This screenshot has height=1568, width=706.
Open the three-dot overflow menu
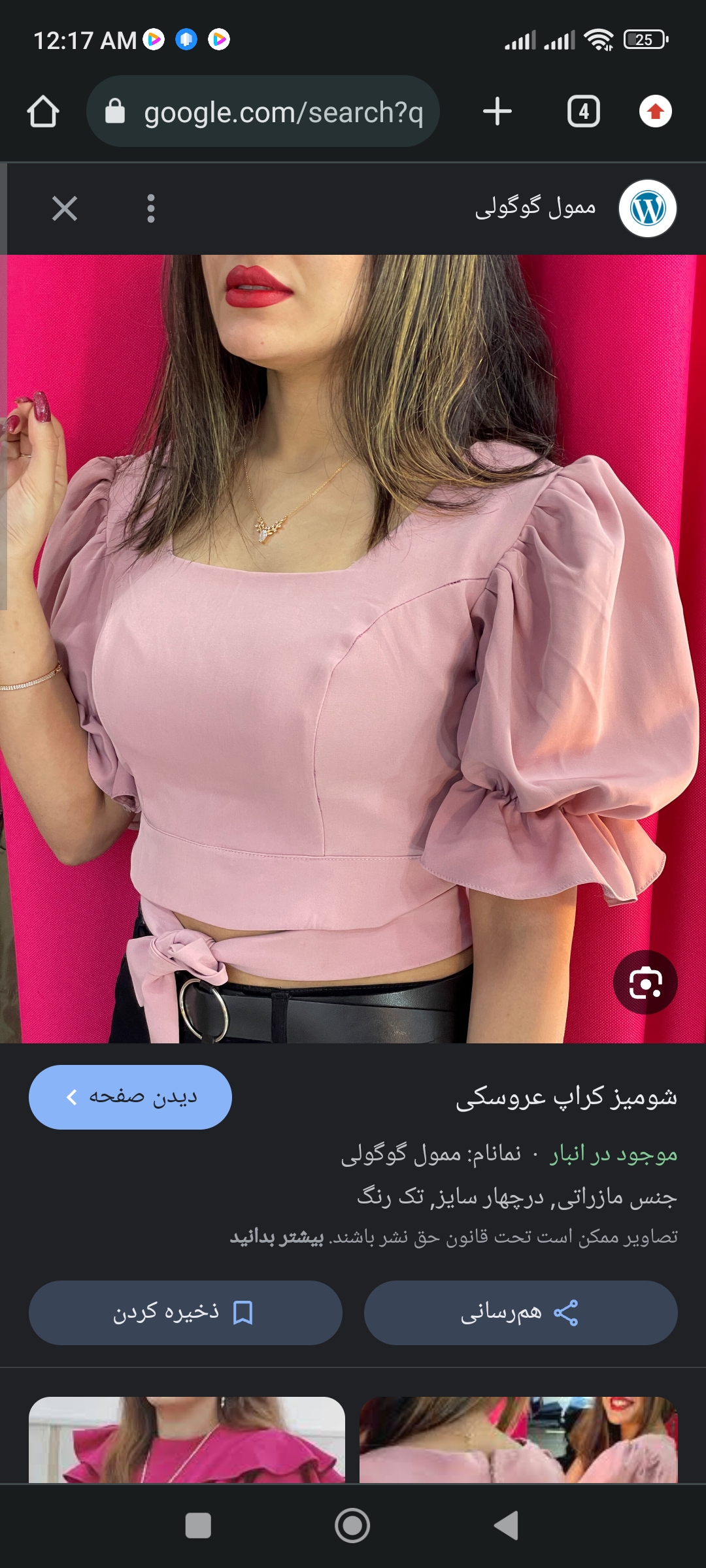point(151,209)
